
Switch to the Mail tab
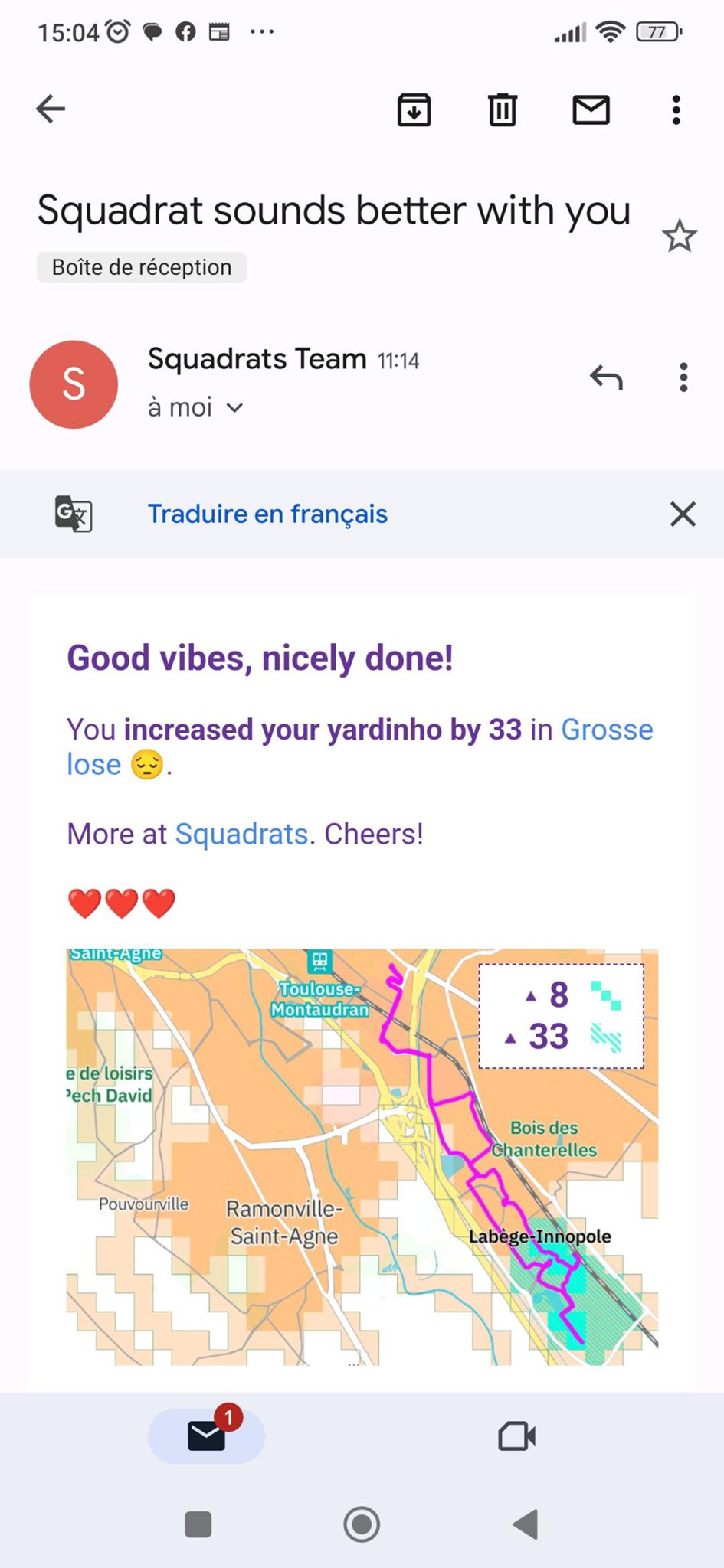206,1436
